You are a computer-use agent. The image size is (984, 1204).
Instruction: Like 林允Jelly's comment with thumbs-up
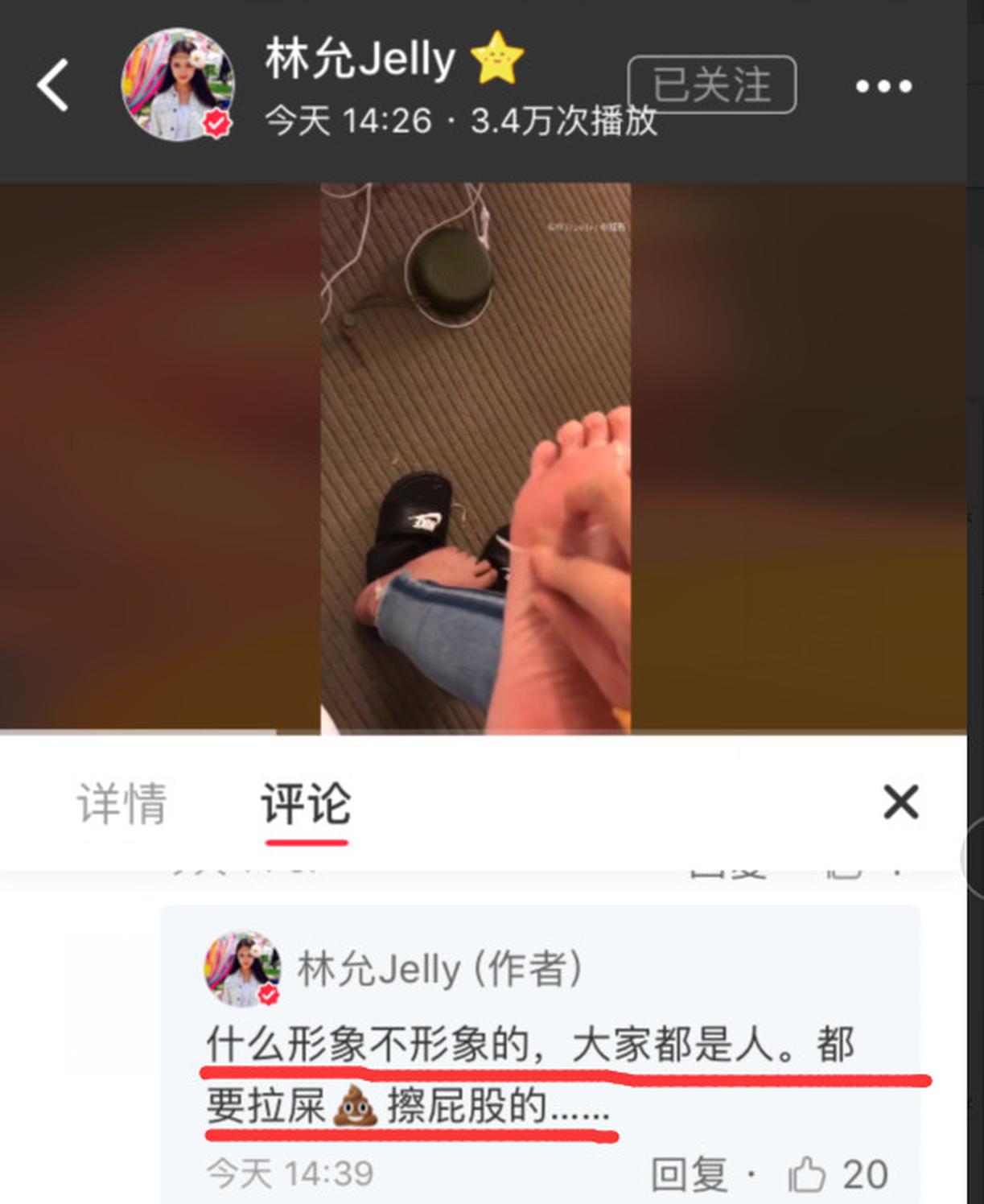[807, 1174]
